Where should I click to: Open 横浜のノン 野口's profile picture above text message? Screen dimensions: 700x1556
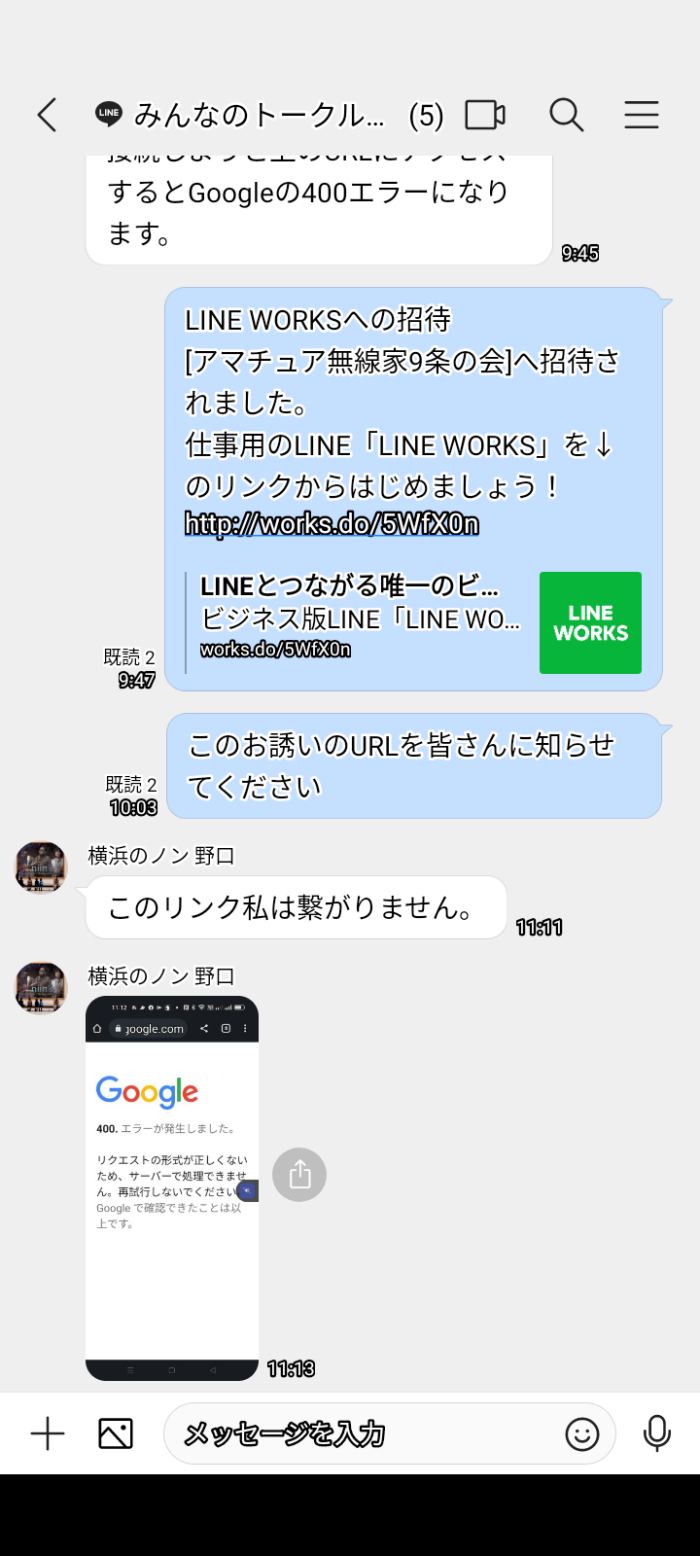pyautogui.click(x=41, y=866)
